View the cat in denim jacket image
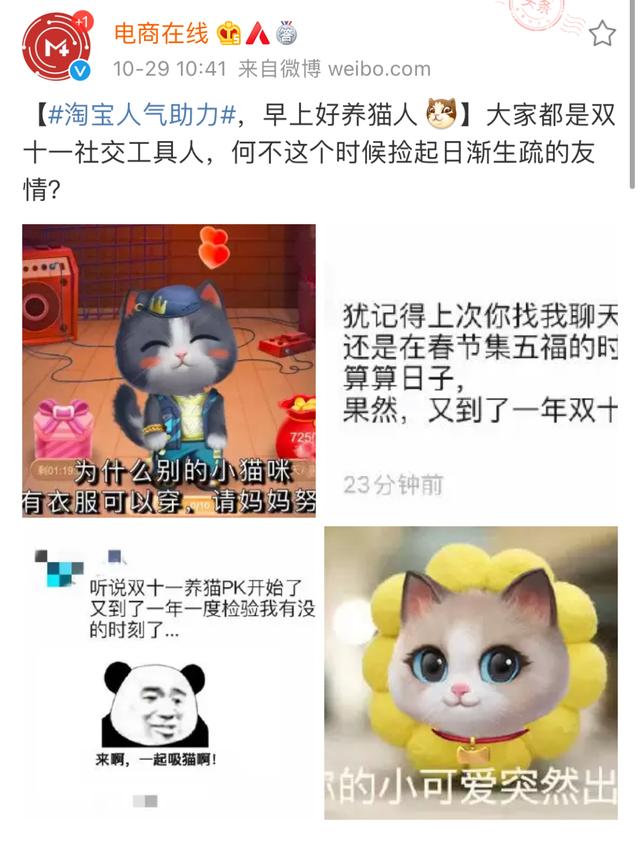 click(169, 370)
